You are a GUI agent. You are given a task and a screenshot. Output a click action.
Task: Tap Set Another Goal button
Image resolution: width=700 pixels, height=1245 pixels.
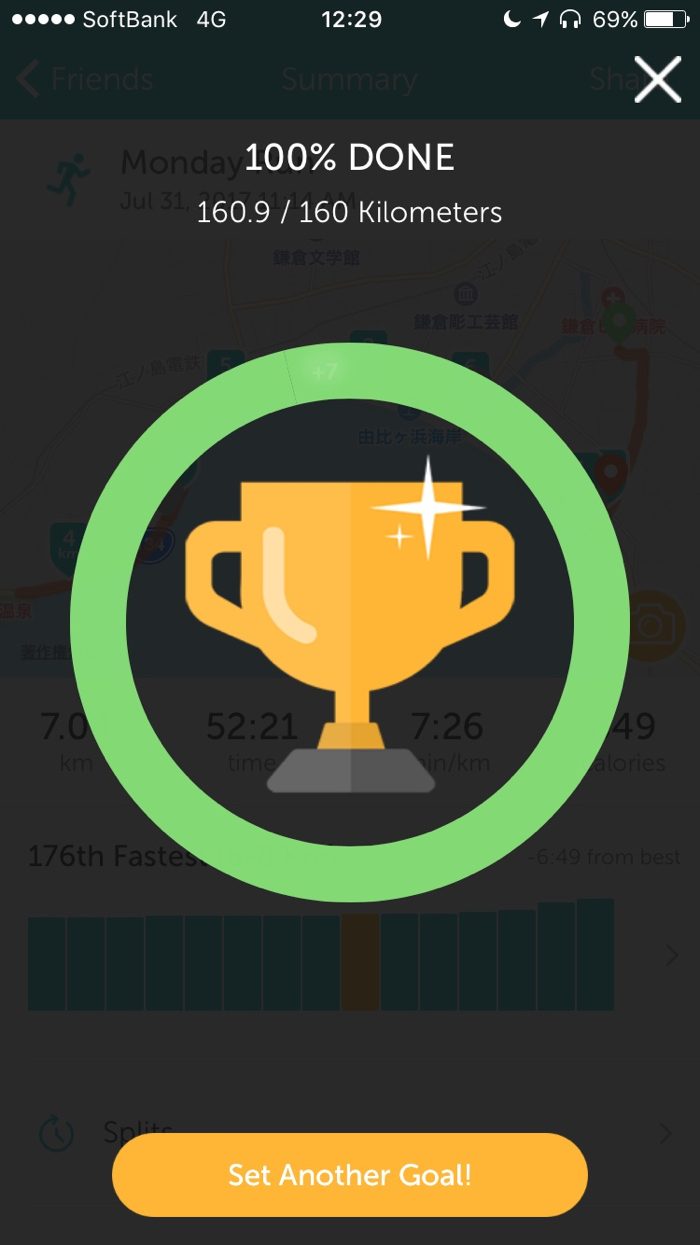[x=349, y=1174]
